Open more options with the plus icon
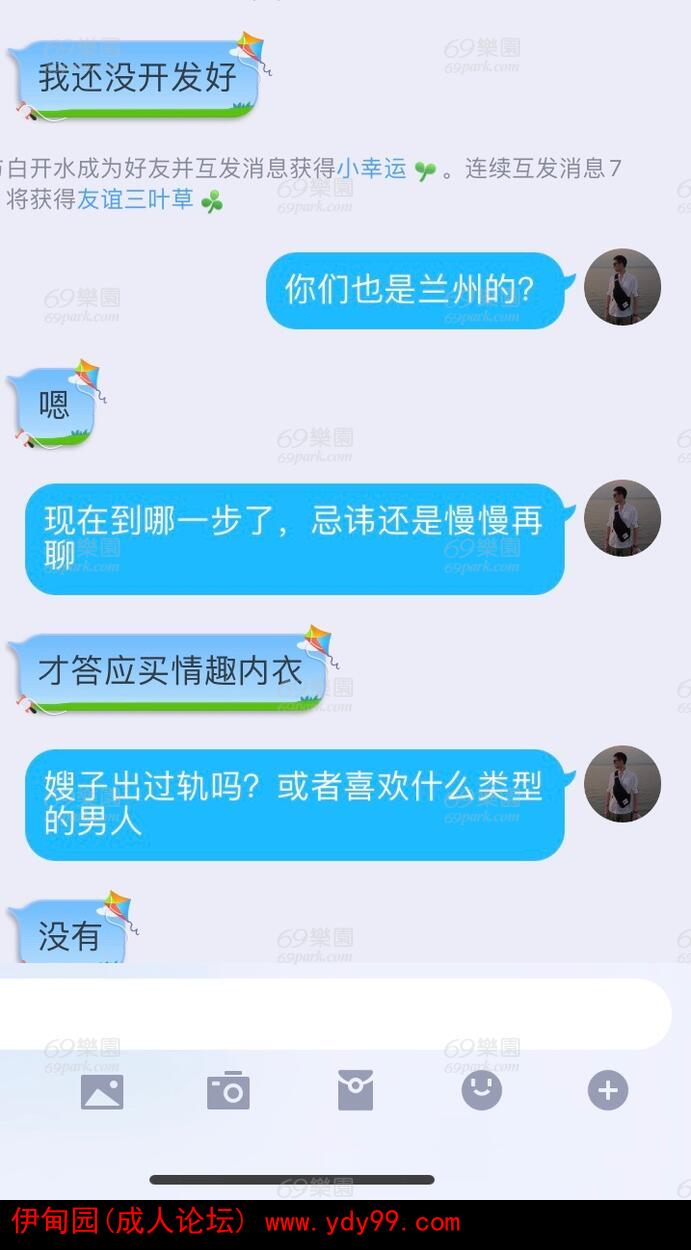The width and height of the screenshot is (691, 1250). (x=608, y=1090)
